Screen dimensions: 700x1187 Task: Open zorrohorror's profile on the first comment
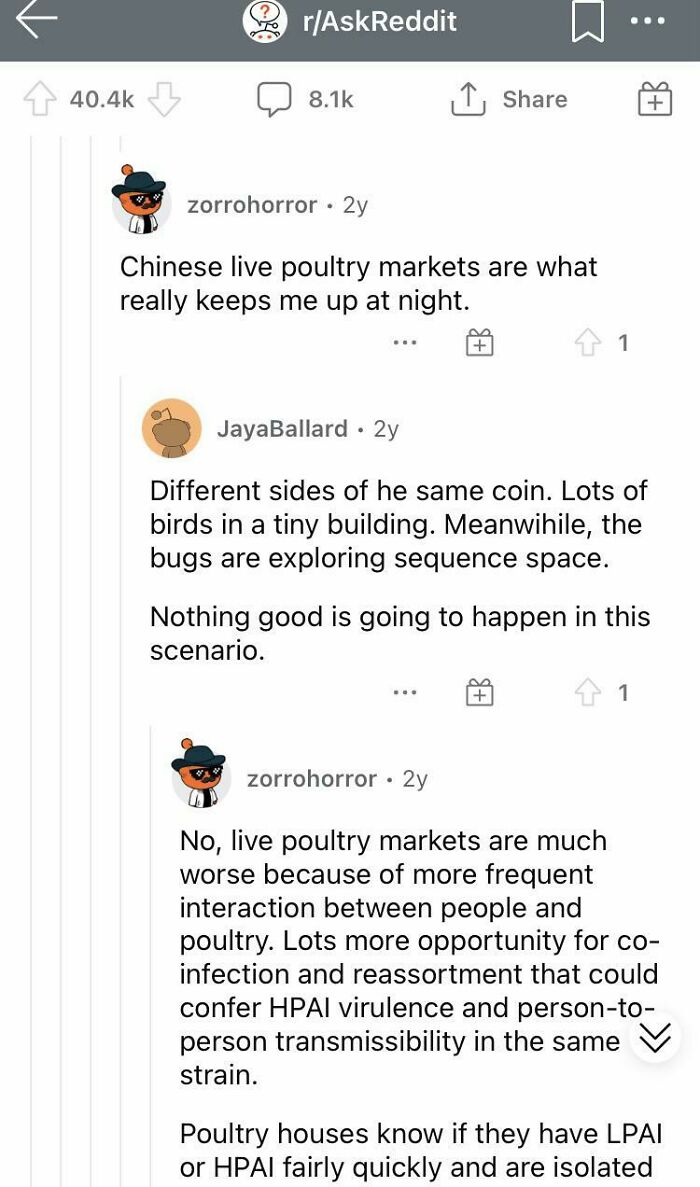click(x=251, y=205)
